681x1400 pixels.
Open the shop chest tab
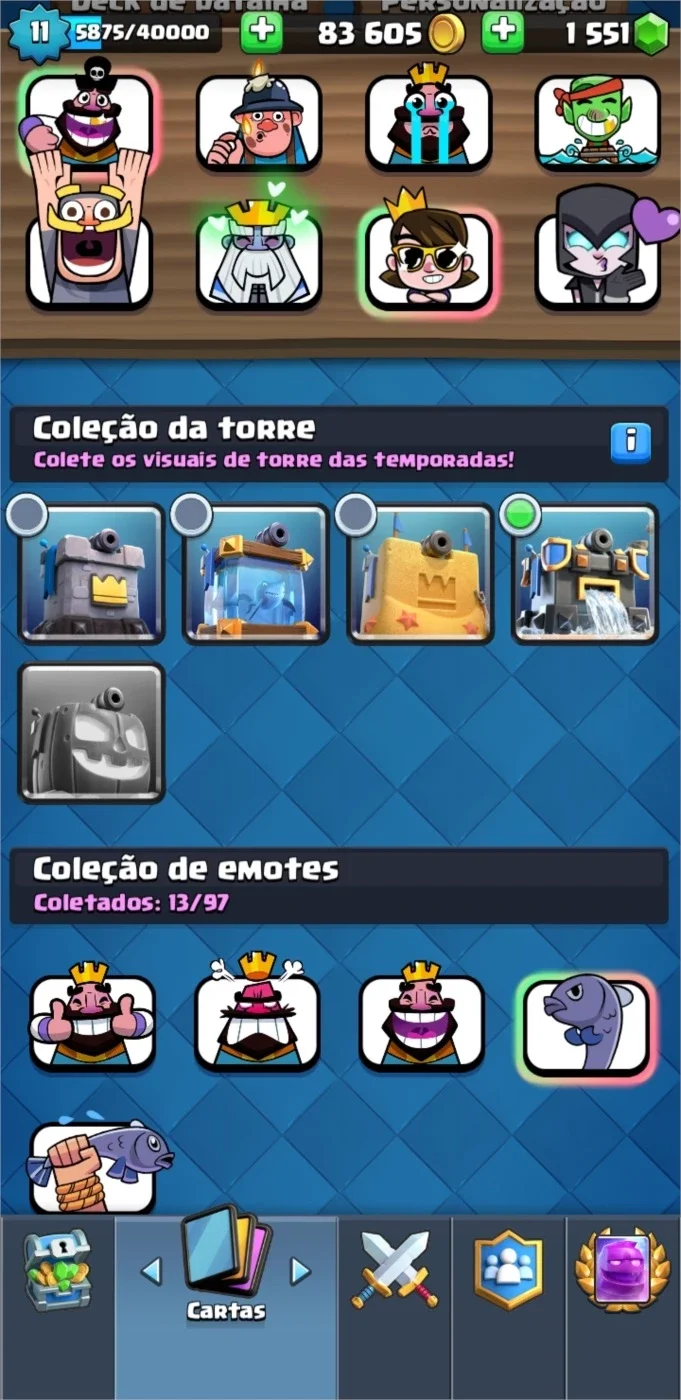(x=57, y=1272)
